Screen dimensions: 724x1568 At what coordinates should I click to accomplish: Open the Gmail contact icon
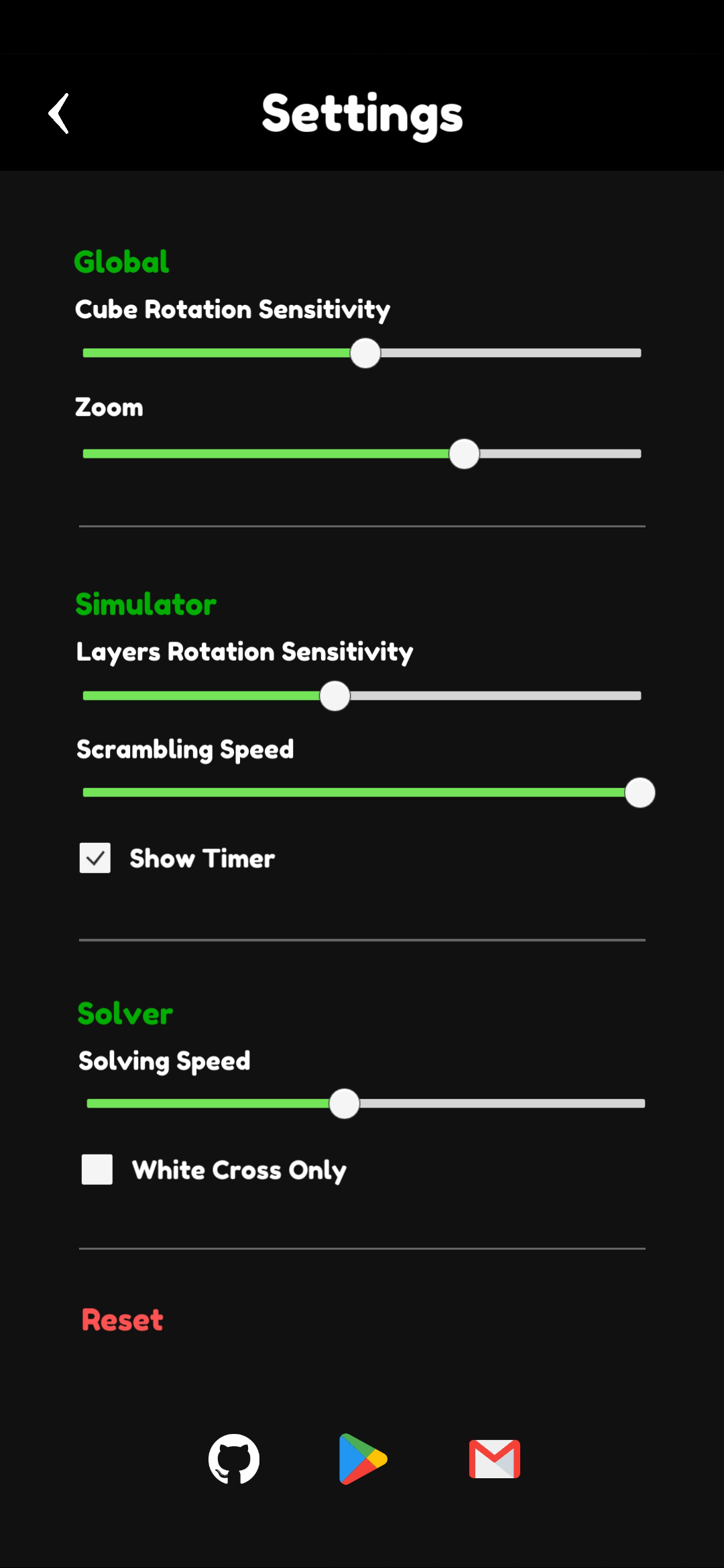(495, 1459)
